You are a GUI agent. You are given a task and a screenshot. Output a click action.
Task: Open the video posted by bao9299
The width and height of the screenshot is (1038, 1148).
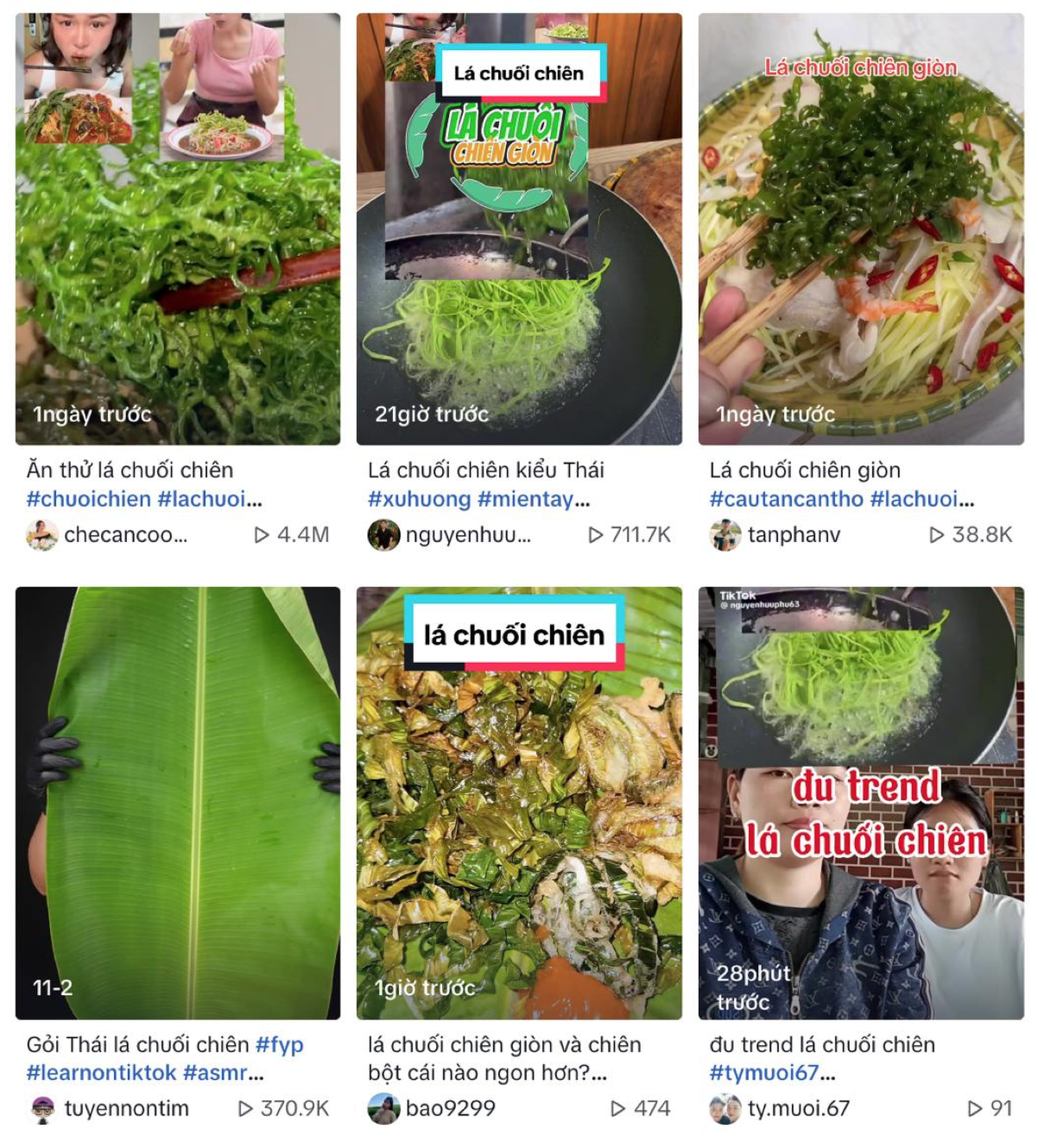point(519,803)
